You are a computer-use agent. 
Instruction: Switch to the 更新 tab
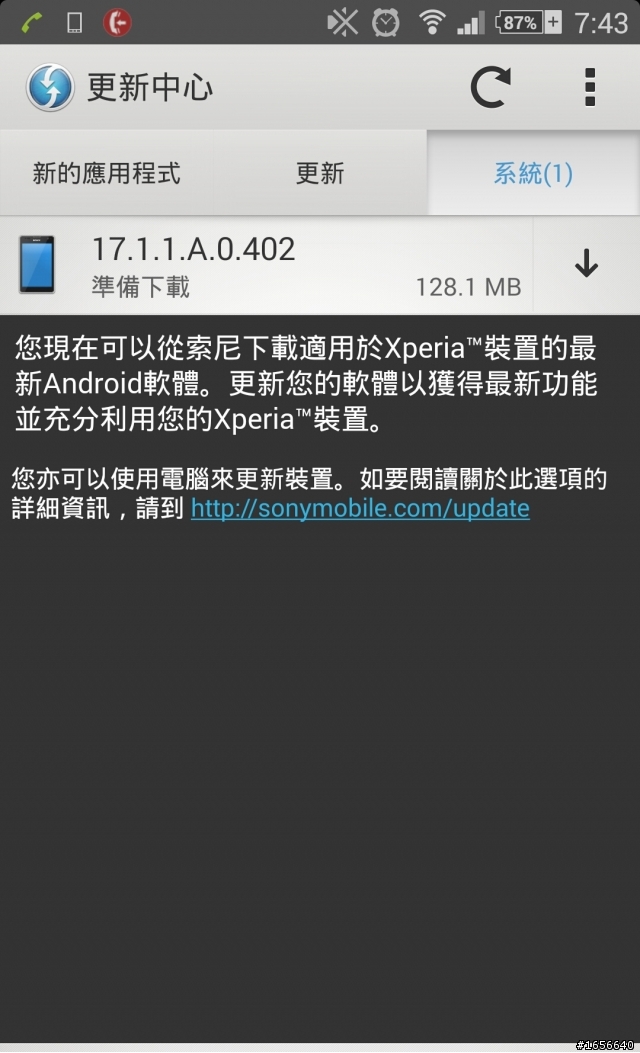coord(320,173)
